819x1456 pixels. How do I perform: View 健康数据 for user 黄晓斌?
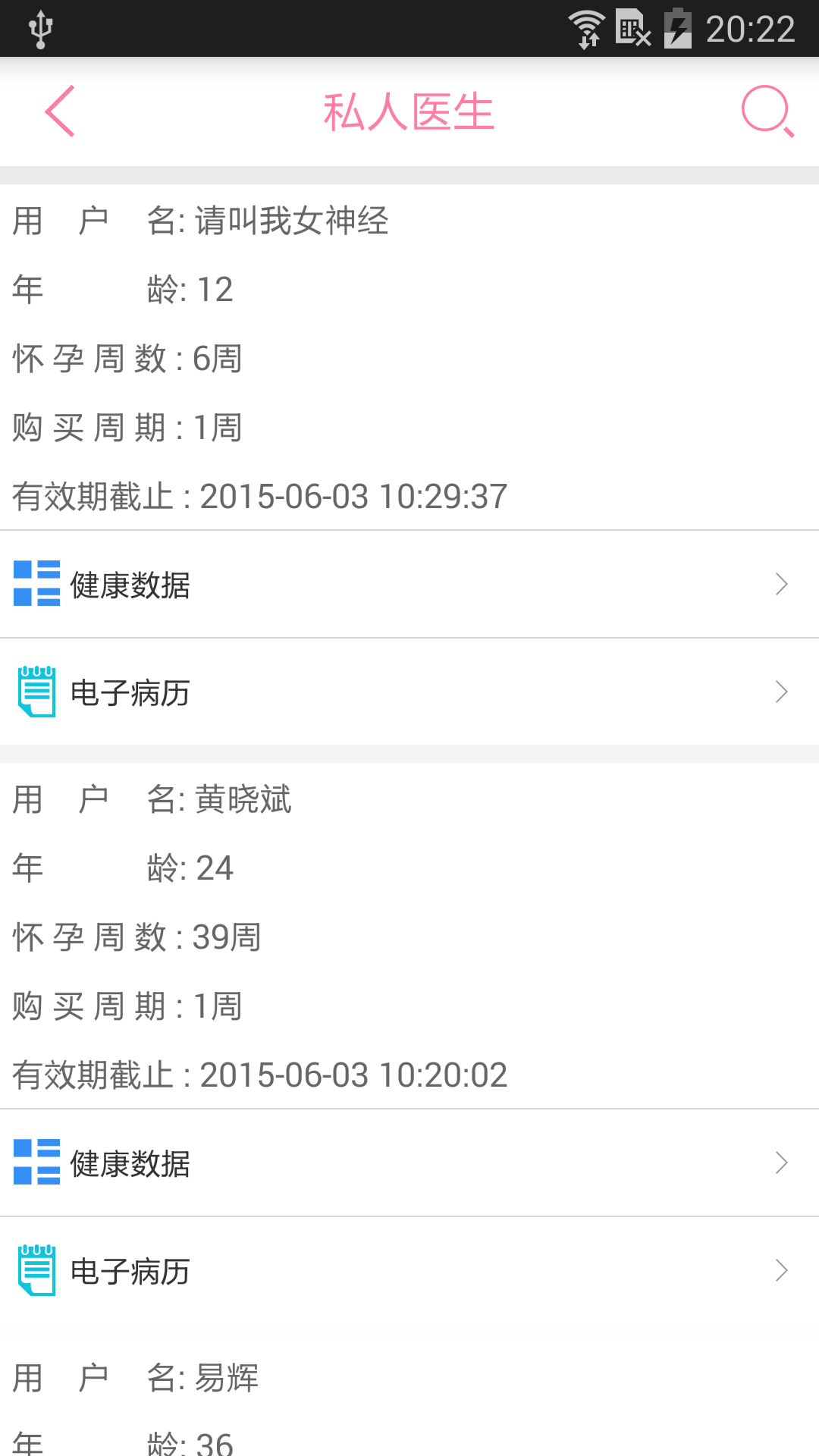(x=409, y=1163)
